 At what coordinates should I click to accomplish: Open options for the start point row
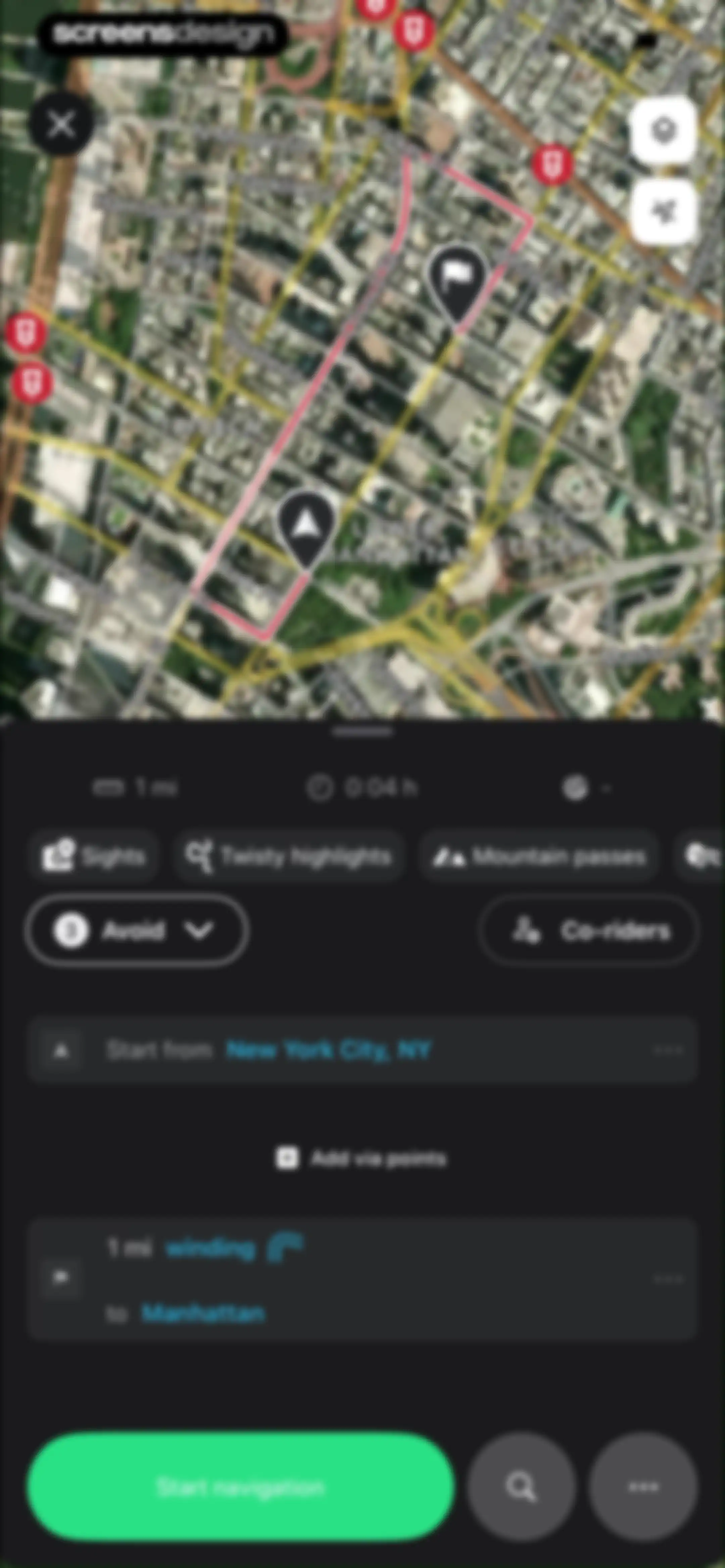click(x=668, y=1050)
